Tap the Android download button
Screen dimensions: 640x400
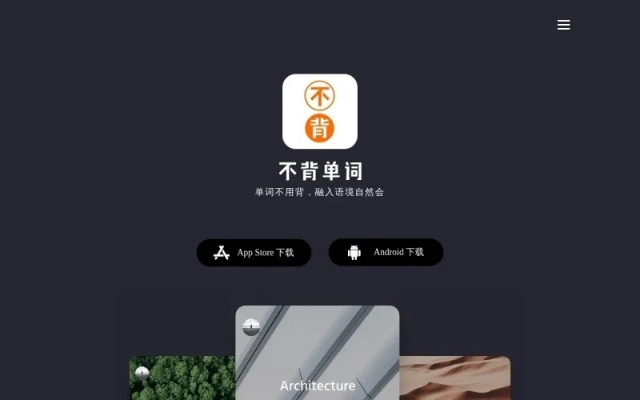point(386,252)
